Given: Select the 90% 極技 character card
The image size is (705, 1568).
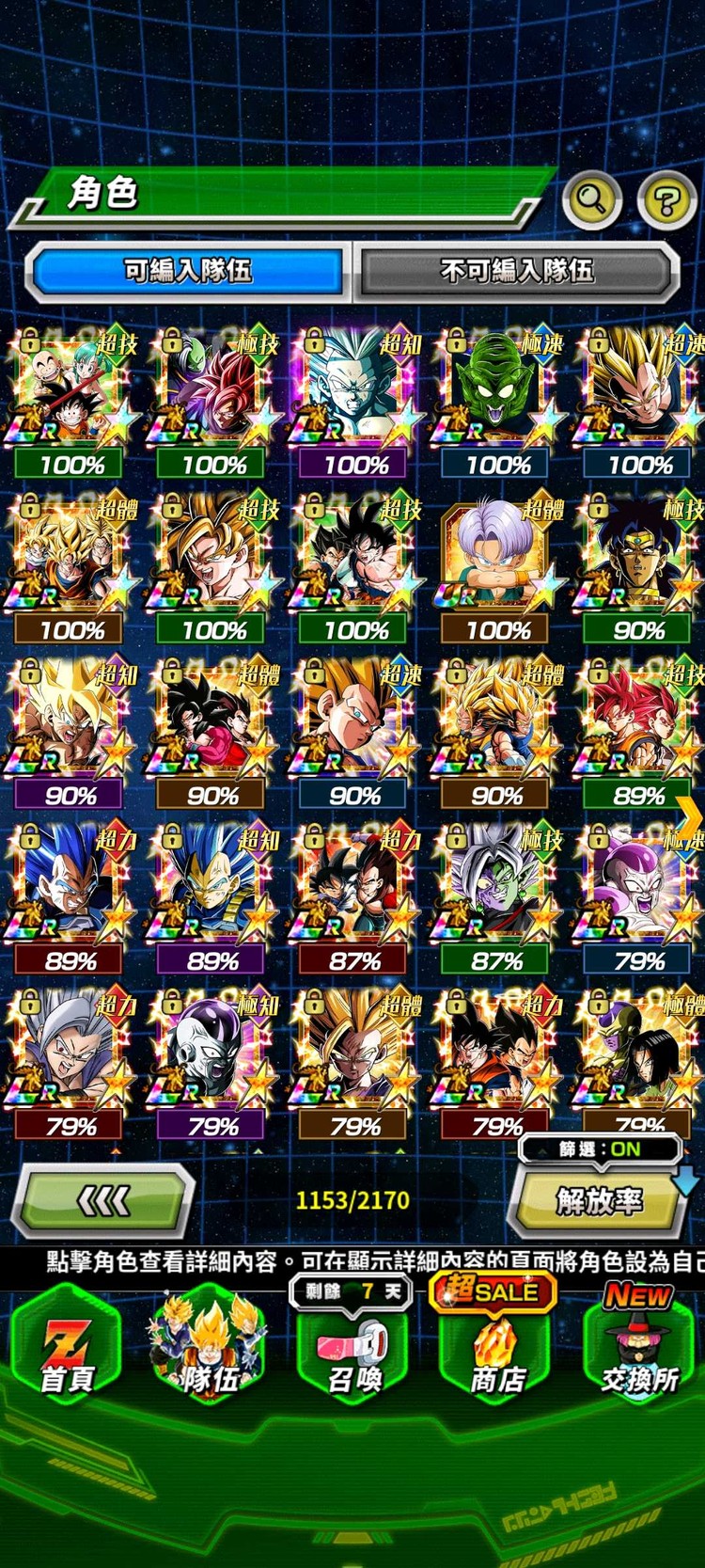Looking at the screenshot, I should 639,555.
